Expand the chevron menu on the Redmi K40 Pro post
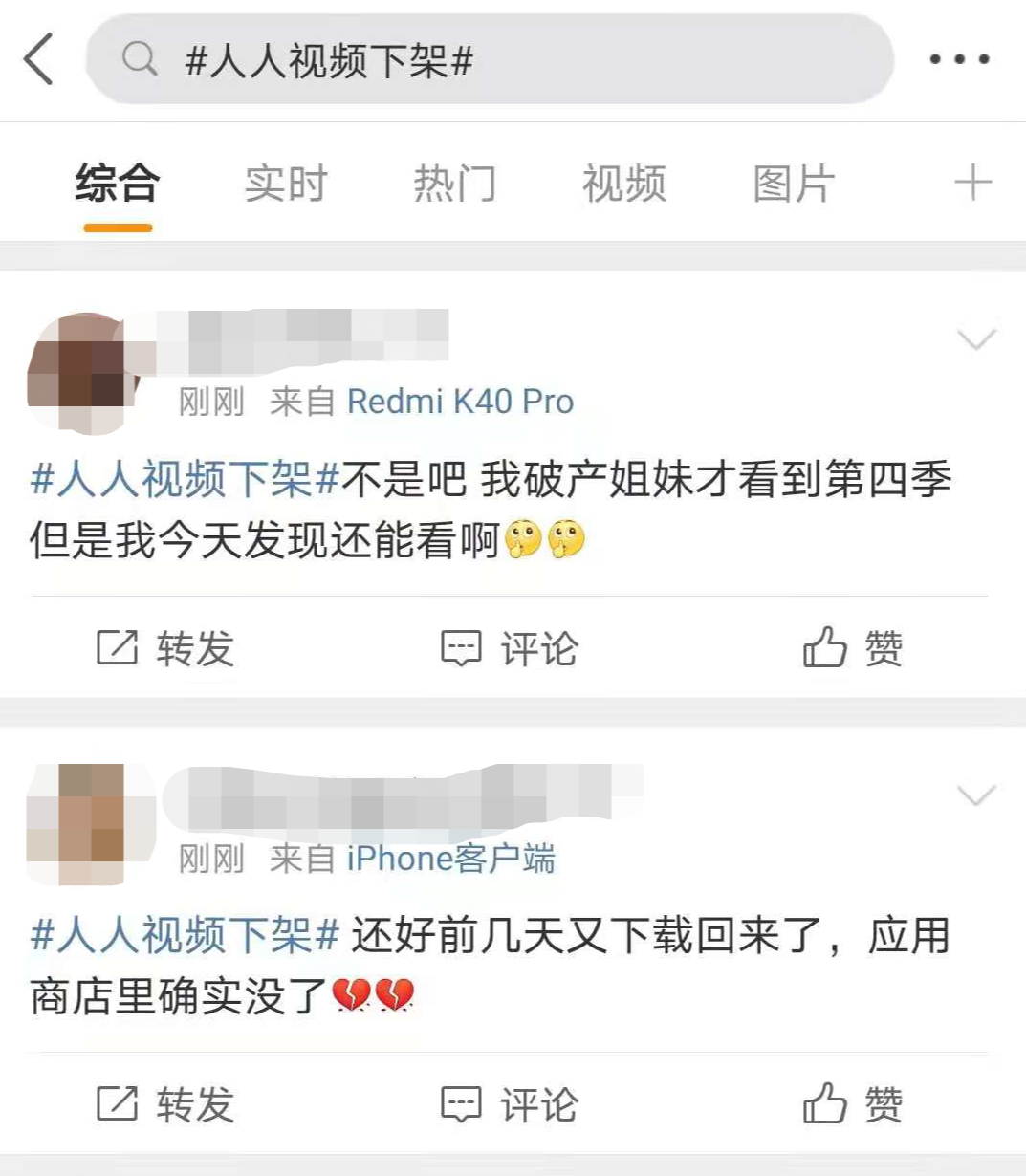 976,338
